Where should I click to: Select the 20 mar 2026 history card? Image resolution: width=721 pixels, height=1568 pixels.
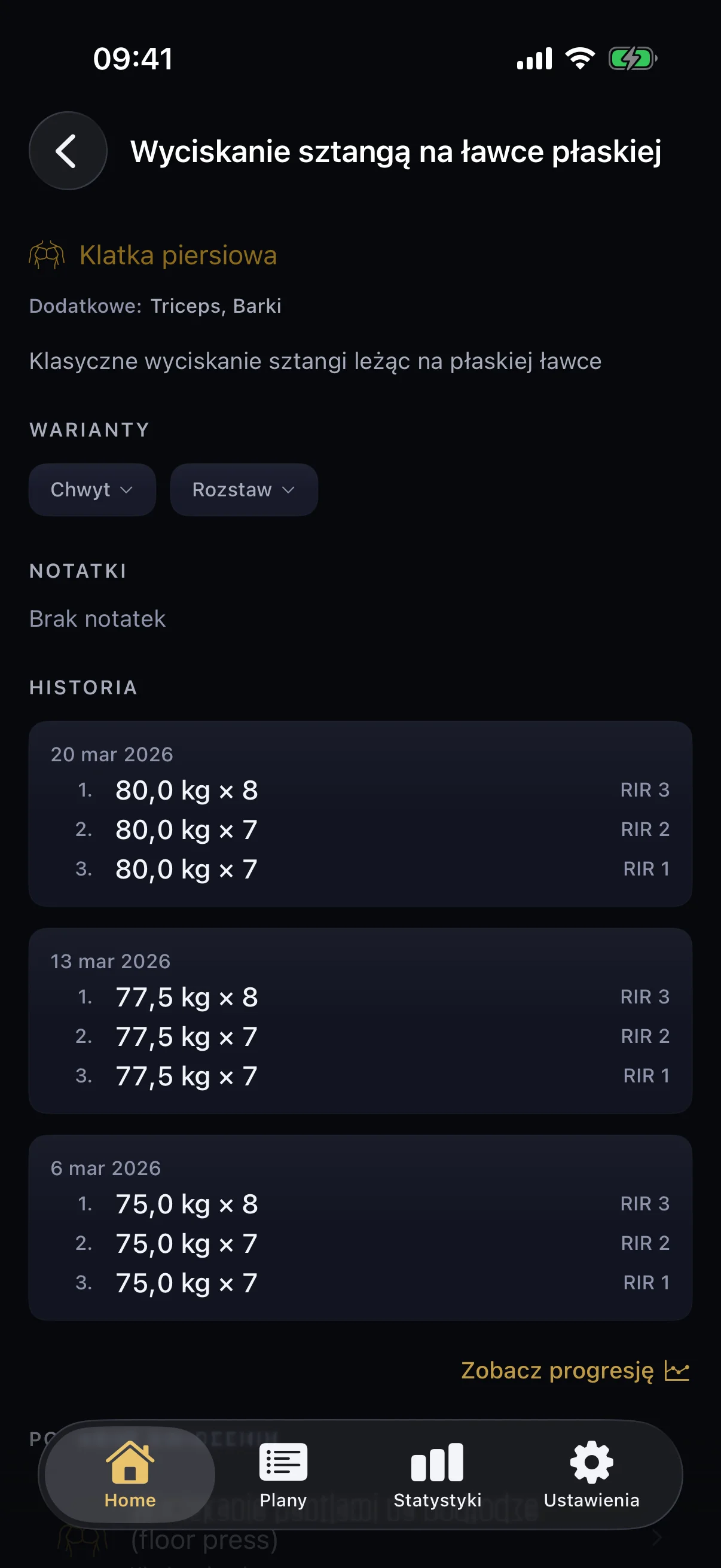click(x=360, y=816)
